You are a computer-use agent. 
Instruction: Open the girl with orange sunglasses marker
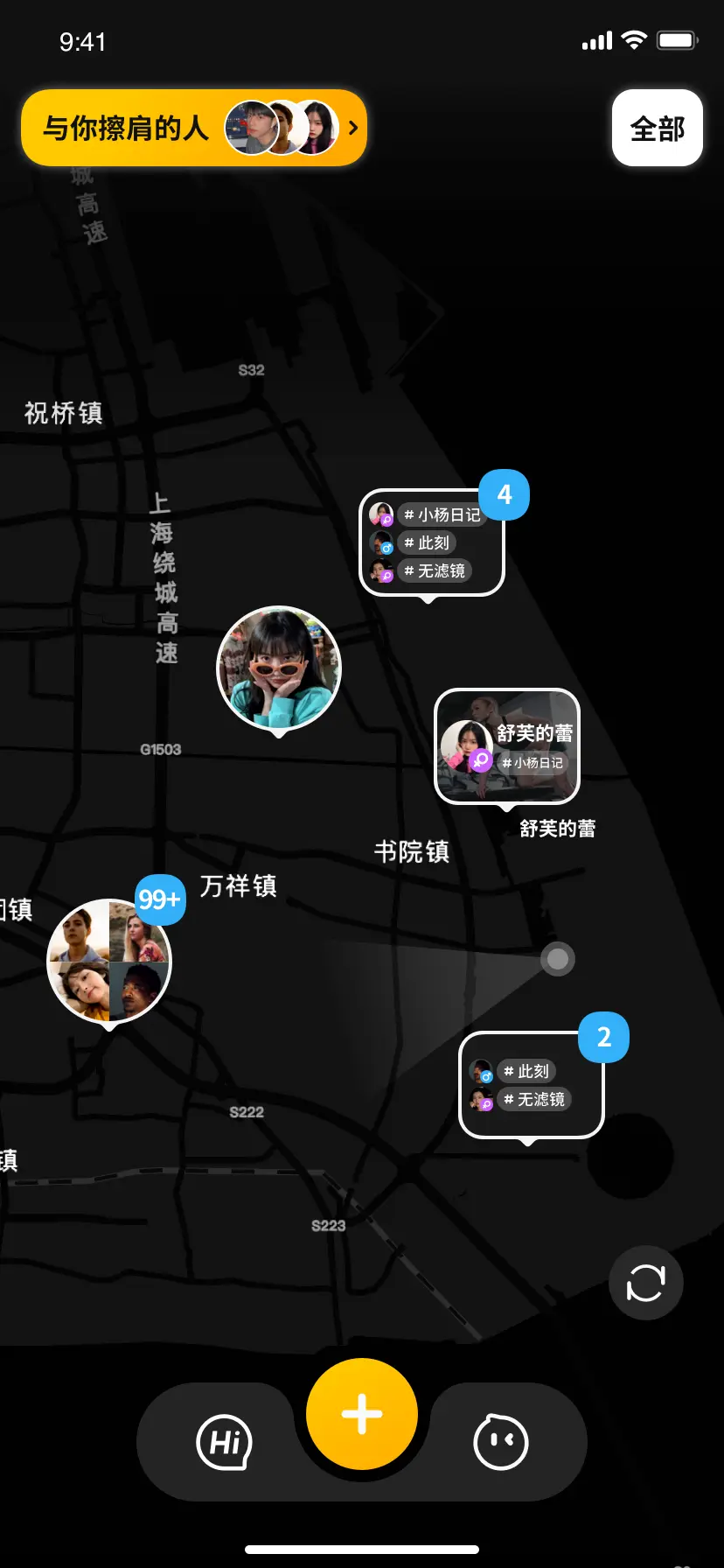(279, 668)
